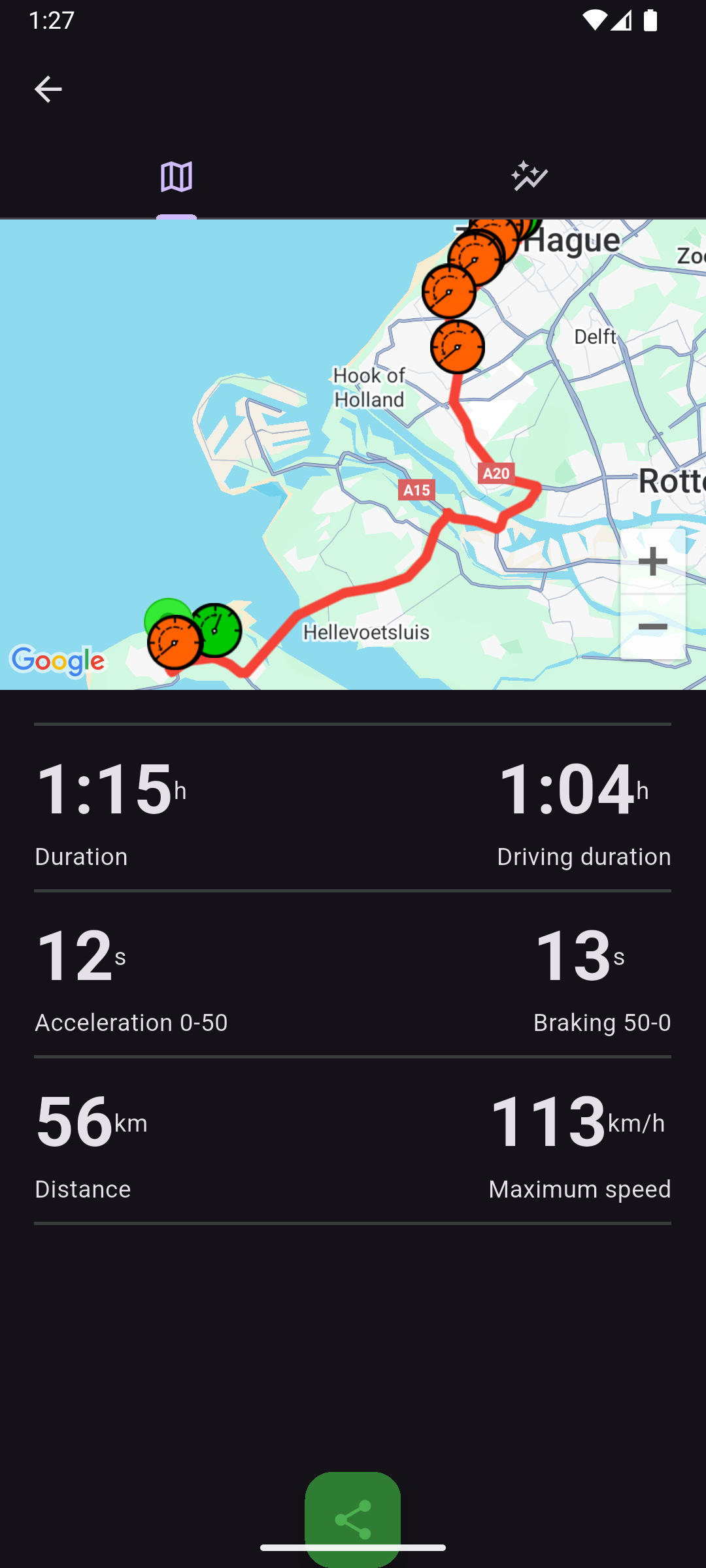Zoom in on the map
The width and height of the screenshot is (706, 1568).
pos(652,561)
